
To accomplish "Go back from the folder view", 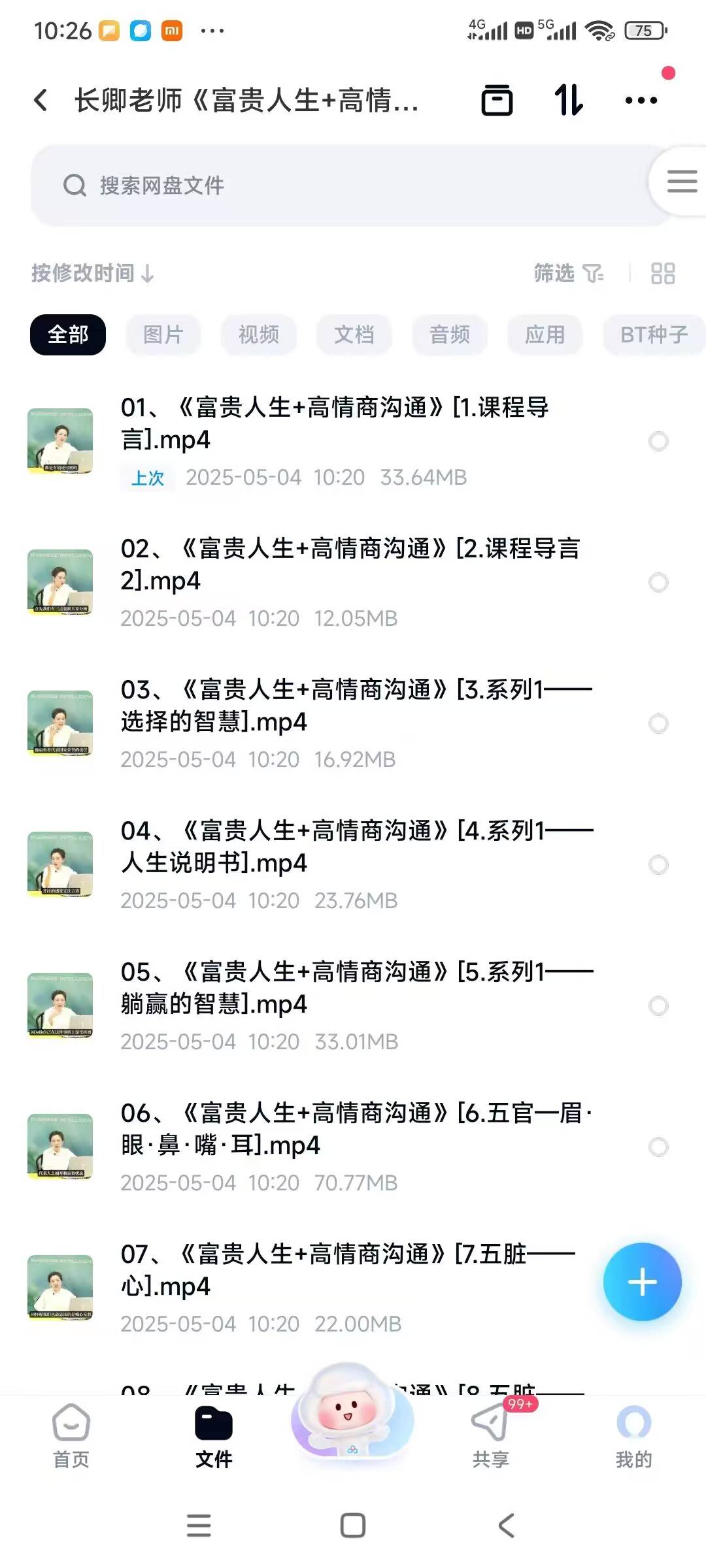I will [x=41, y=101].
